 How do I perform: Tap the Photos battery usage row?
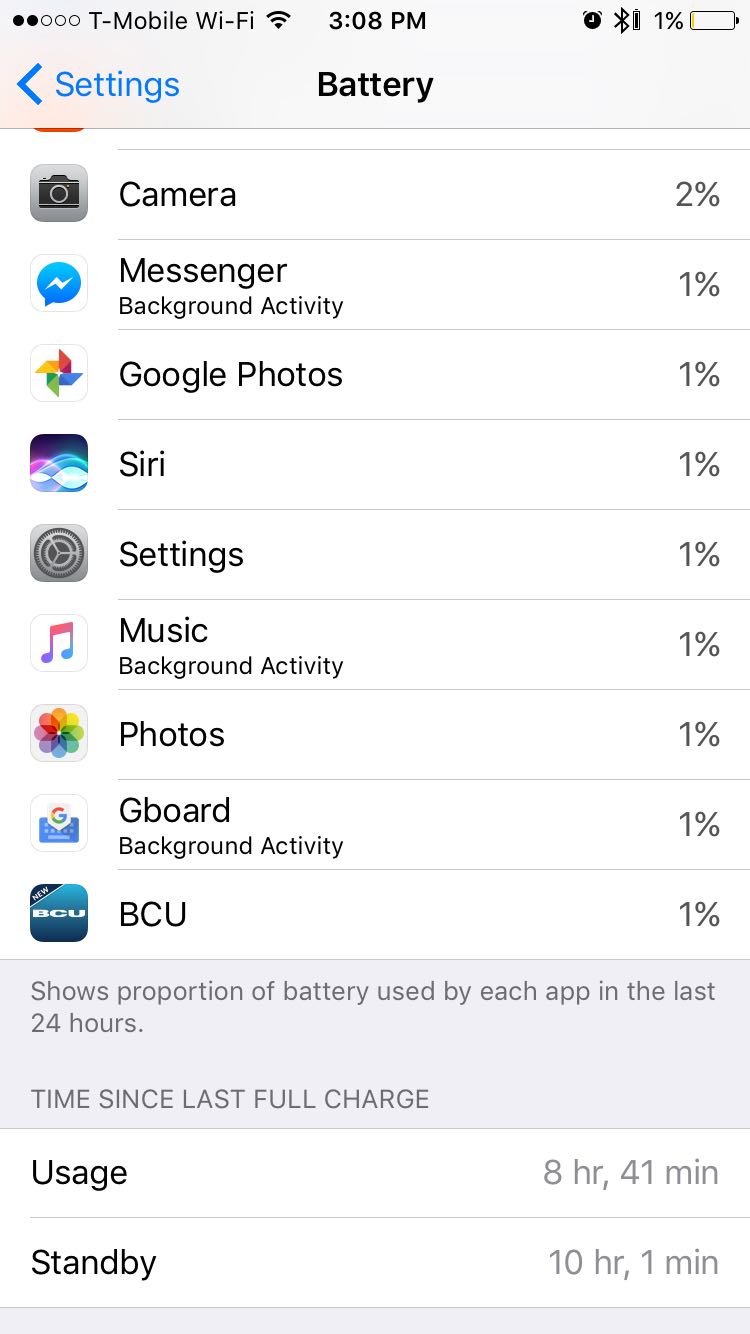coord(375,735)
